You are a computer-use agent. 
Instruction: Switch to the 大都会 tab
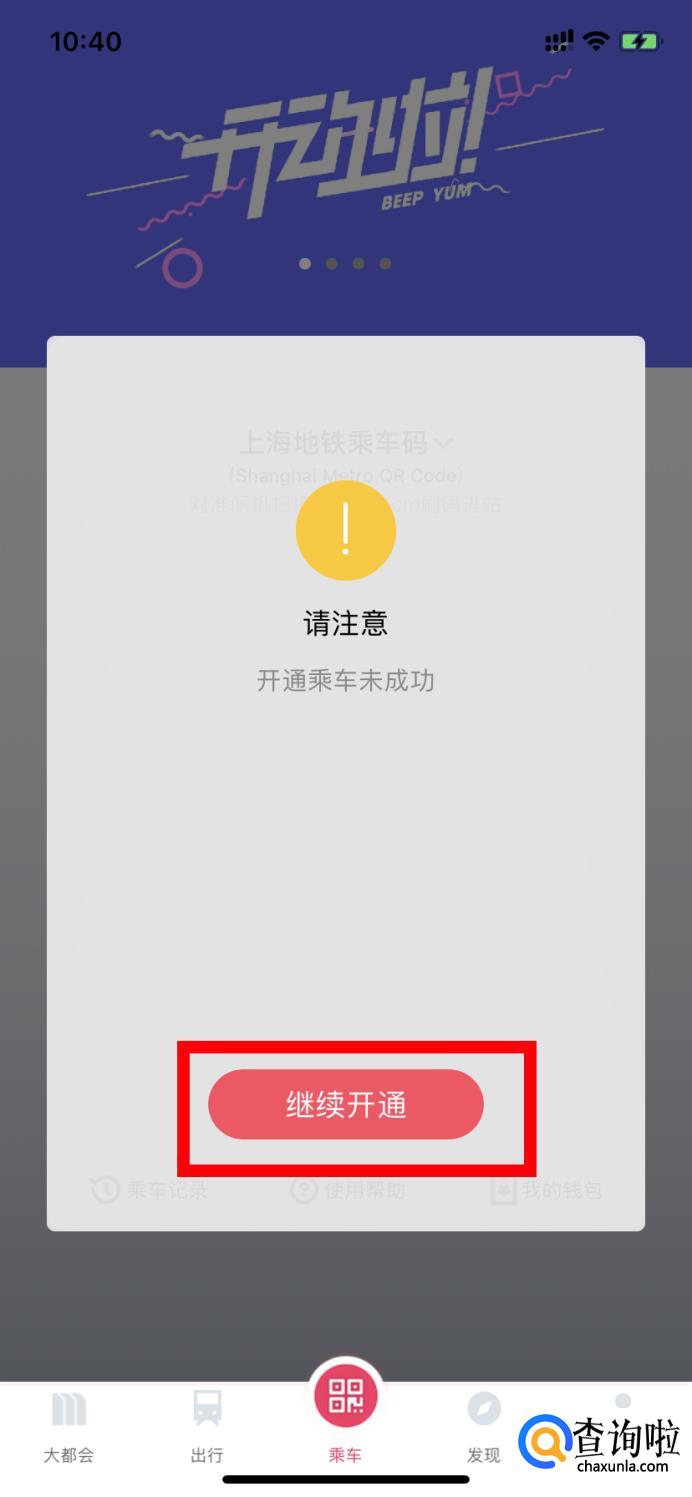(69, 1425)
